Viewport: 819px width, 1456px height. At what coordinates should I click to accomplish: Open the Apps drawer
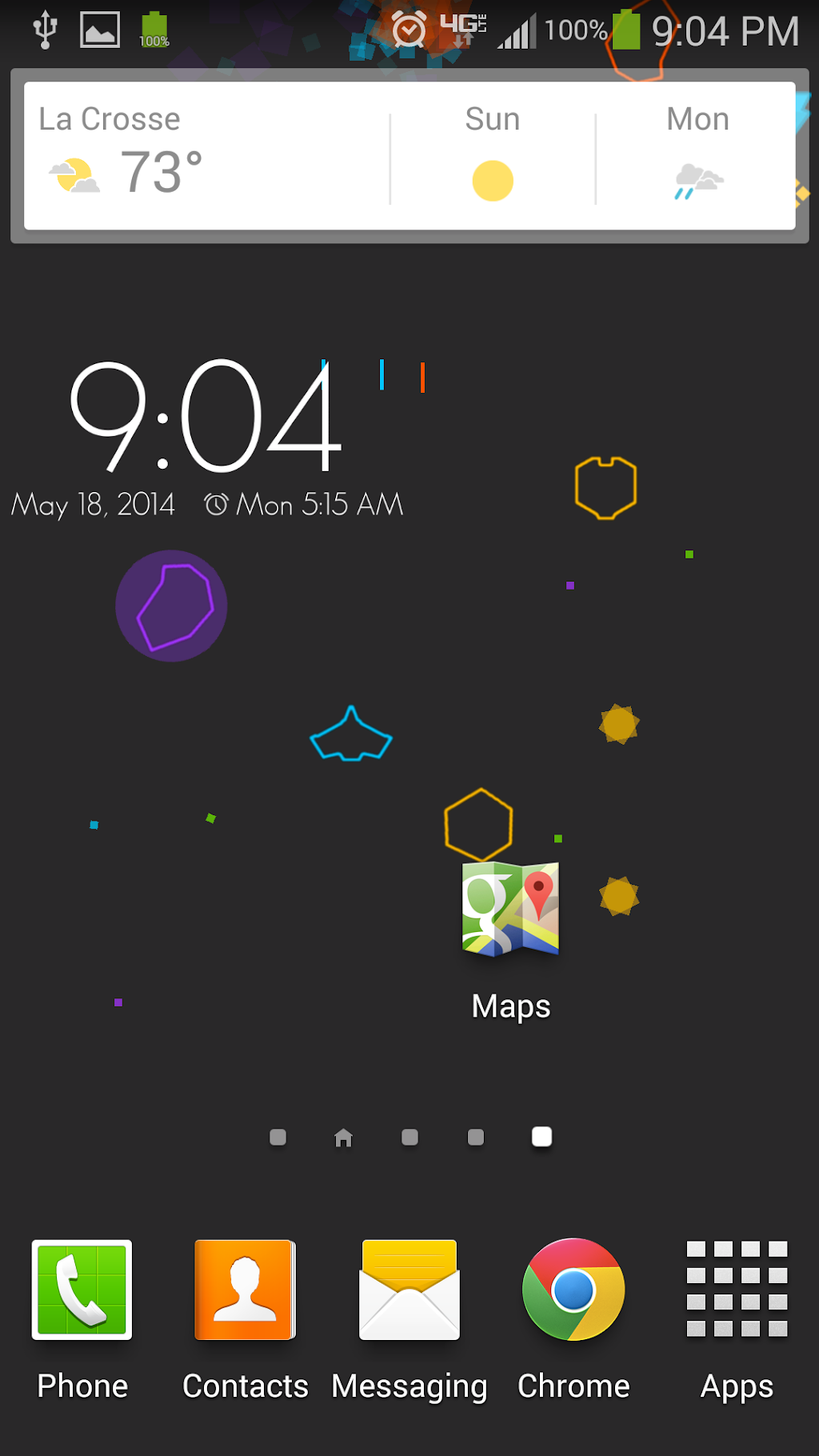[x=737, y=1290]
